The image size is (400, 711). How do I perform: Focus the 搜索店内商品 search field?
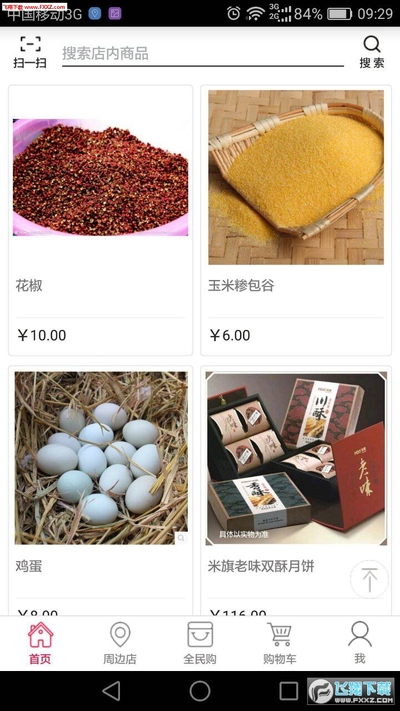point(202,54)
